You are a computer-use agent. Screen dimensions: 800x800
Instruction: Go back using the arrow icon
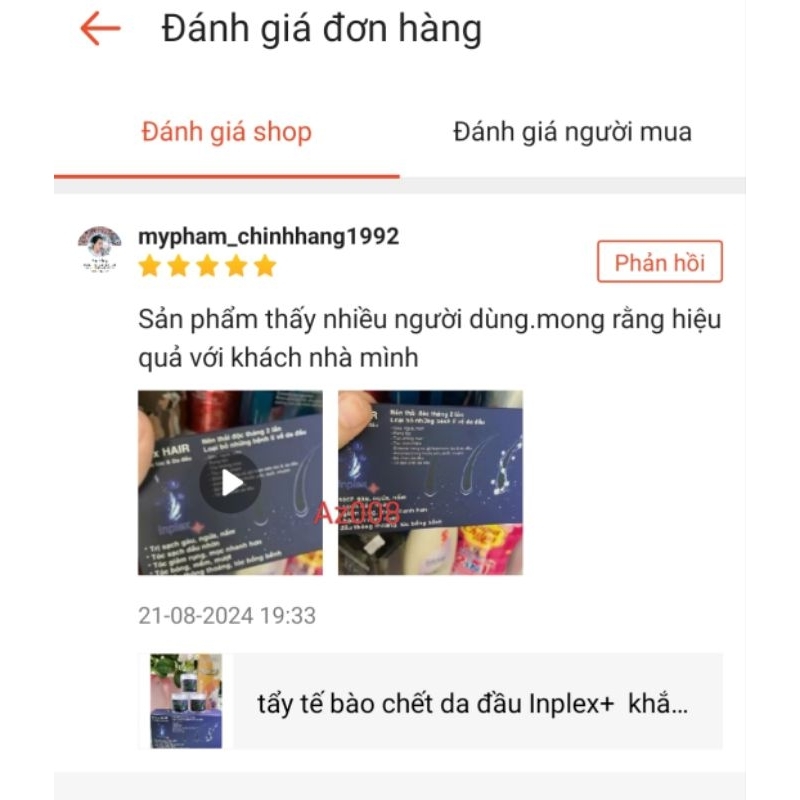[x=100, y=29]
